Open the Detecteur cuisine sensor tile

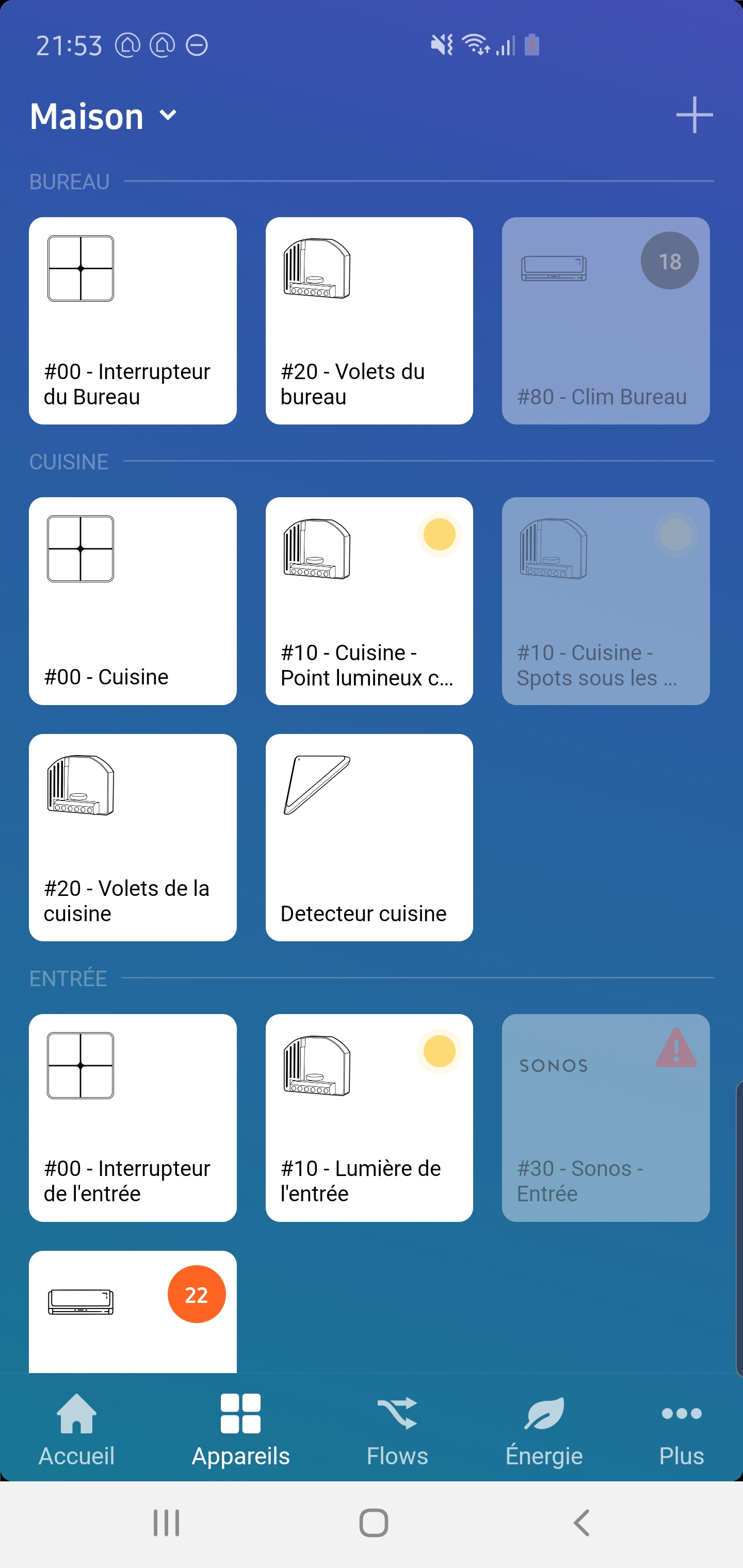tap(369, 837)
